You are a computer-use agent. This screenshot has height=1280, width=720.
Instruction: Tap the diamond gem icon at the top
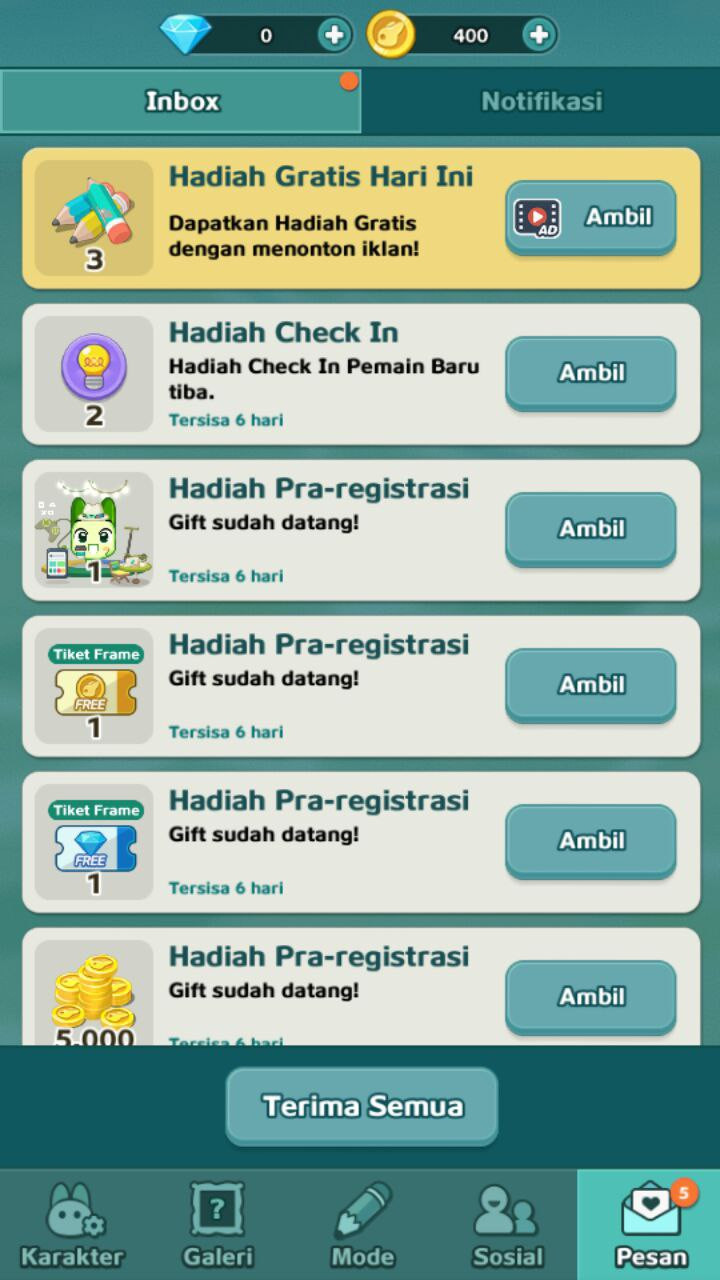186,33
